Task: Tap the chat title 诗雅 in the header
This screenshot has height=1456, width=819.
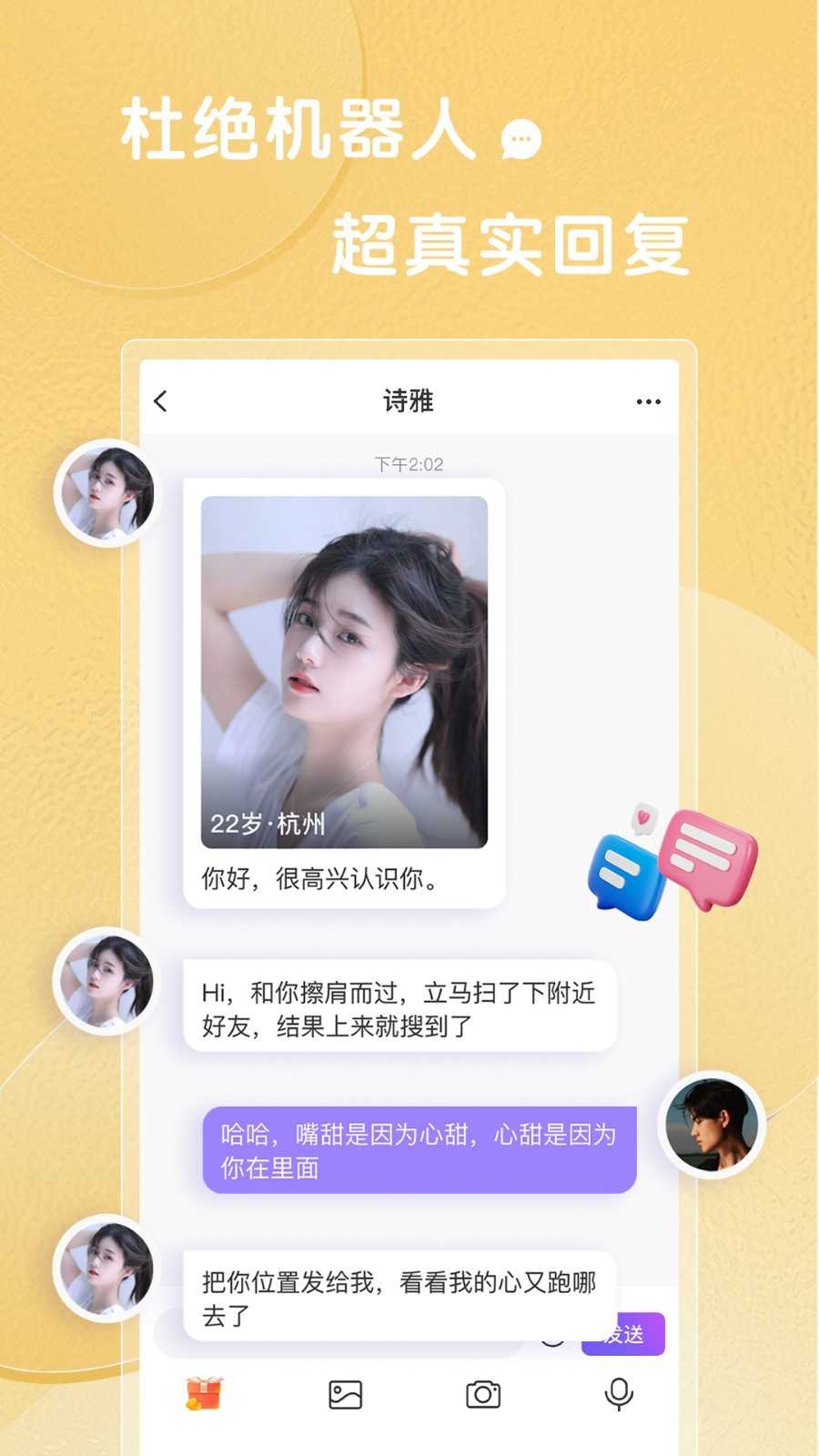Action: 408,400
